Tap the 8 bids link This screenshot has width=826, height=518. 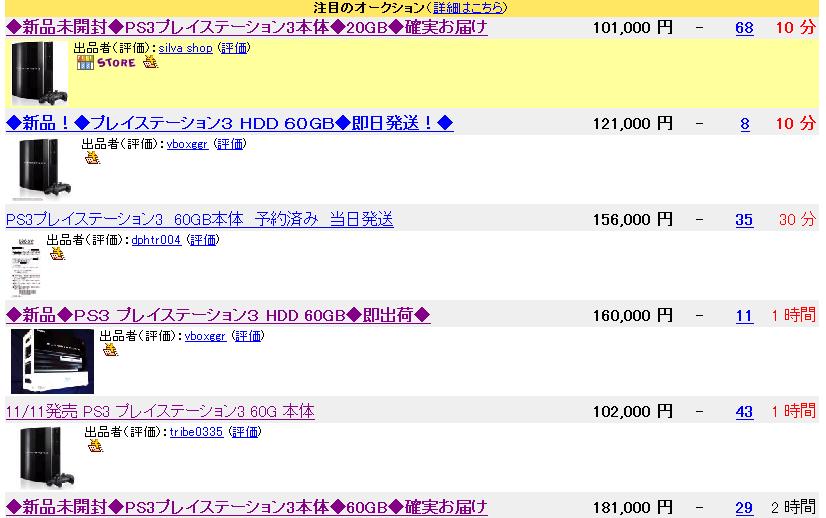(x=745, y=124)
